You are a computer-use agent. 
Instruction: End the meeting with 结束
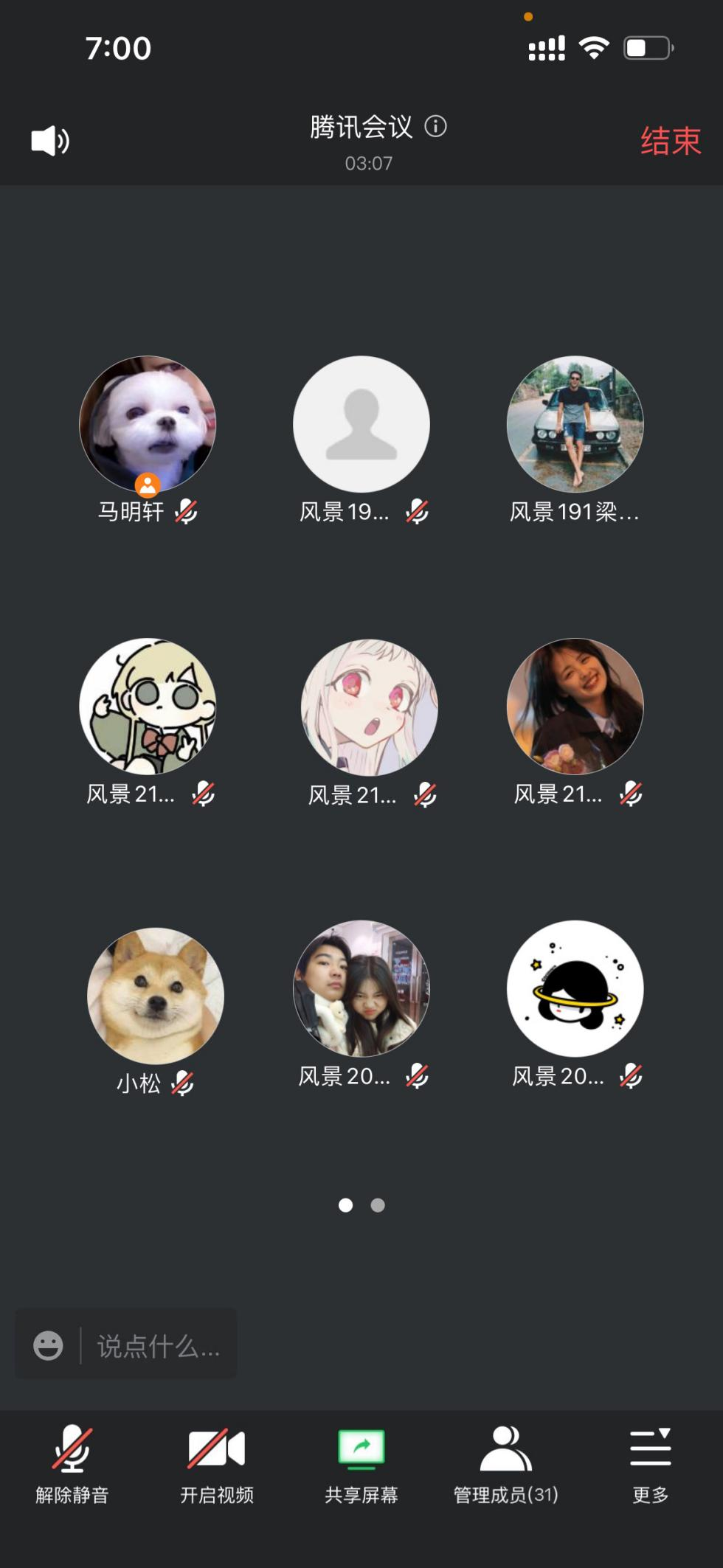point(670,141)
